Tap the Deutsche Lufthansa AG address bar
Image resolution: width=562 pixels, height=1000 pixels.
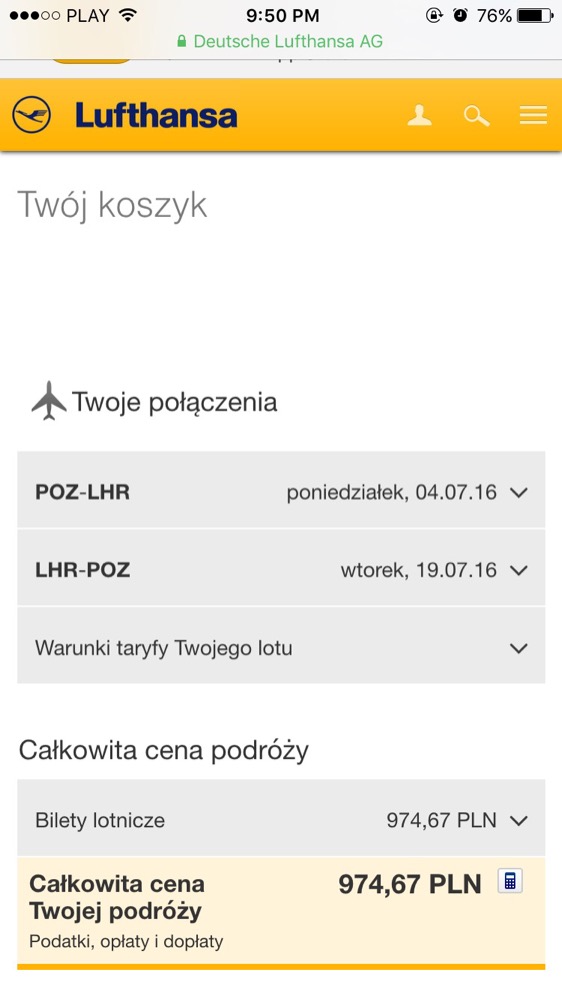click(x=281, y=41)
